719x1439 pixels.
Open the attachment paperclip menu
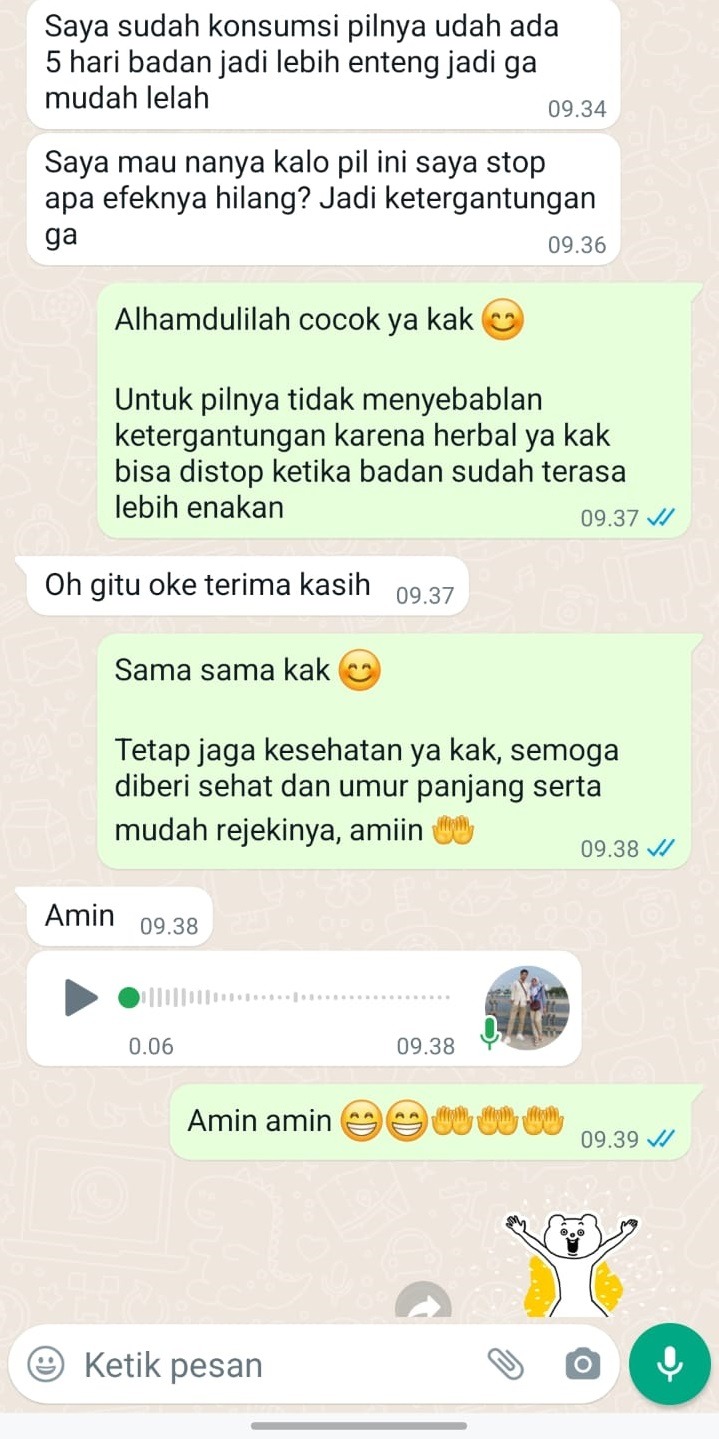pyautogui.click(x=506, y=1364)
